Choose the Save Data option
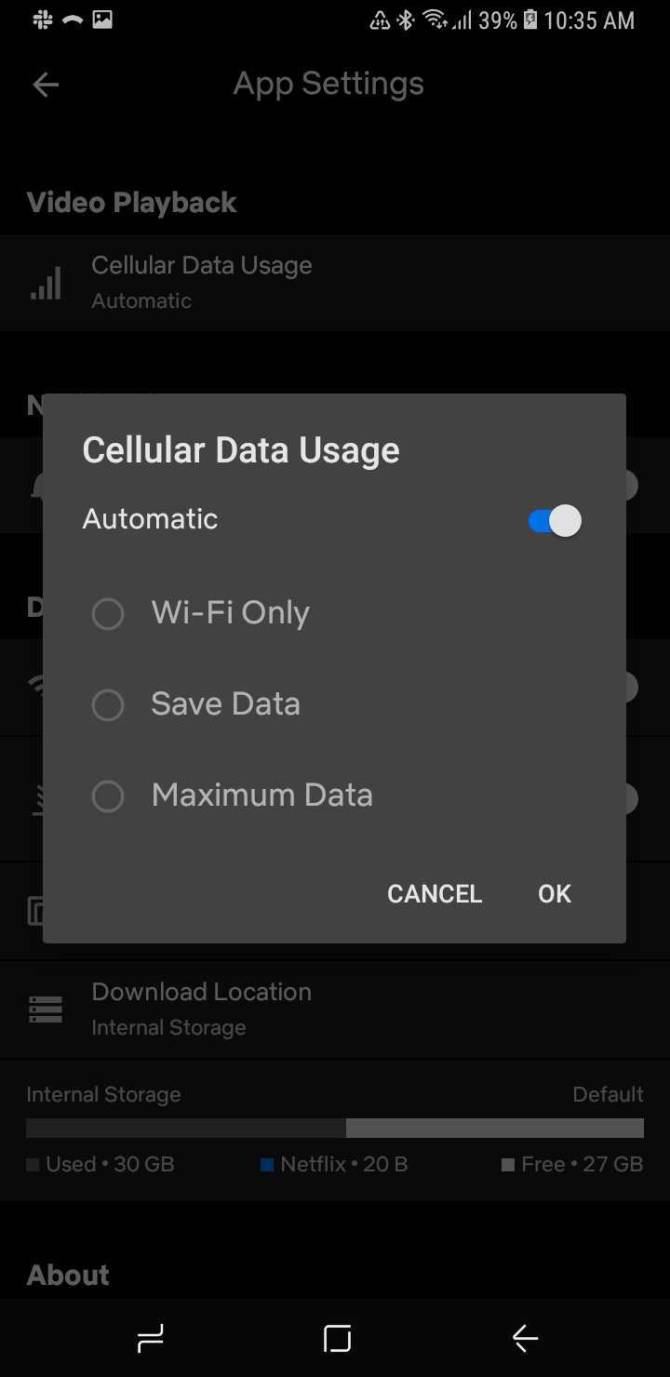 coord(108,705)
